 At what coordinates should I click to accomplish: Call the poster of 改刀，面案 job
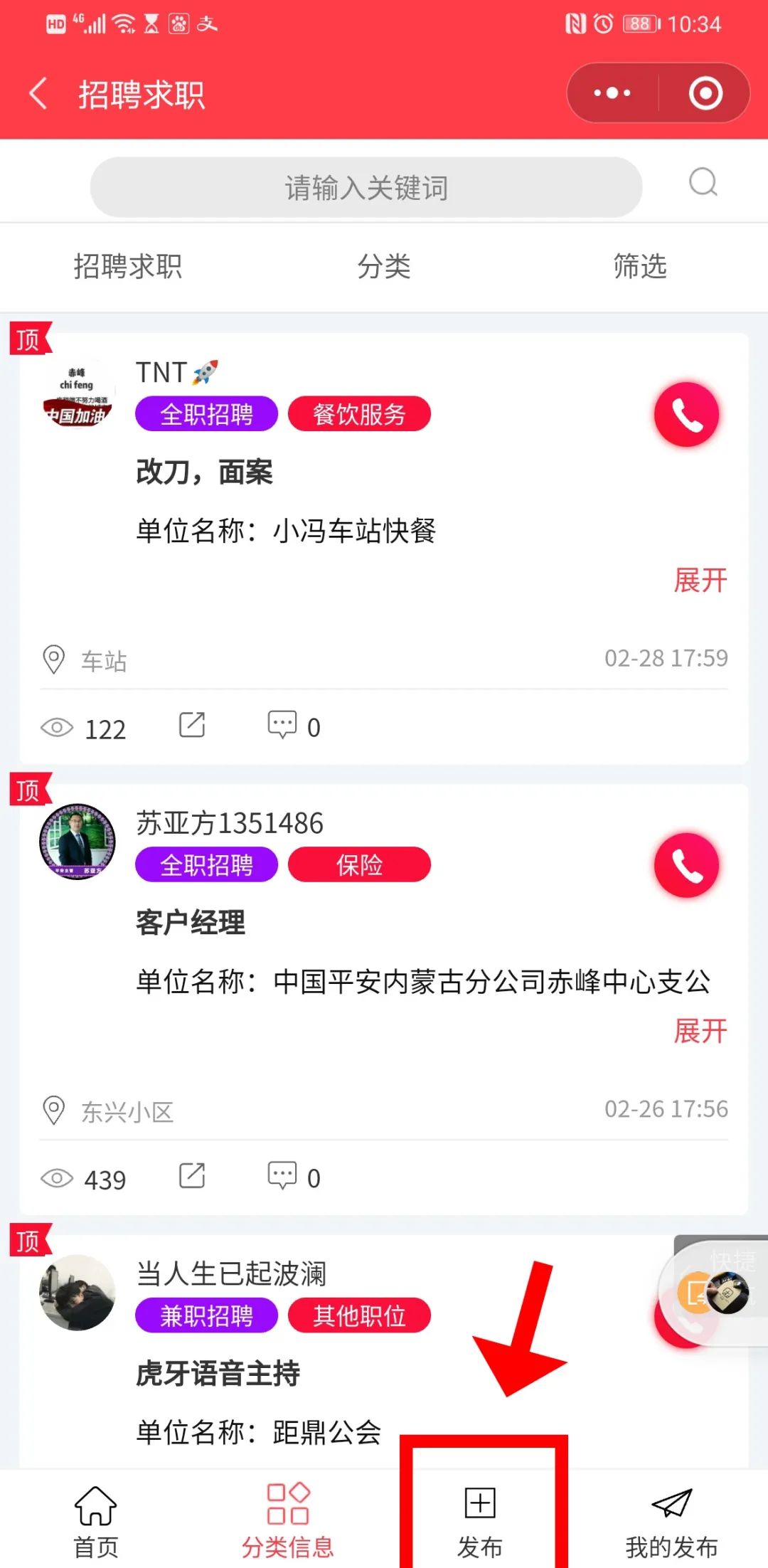coord(686,415)
